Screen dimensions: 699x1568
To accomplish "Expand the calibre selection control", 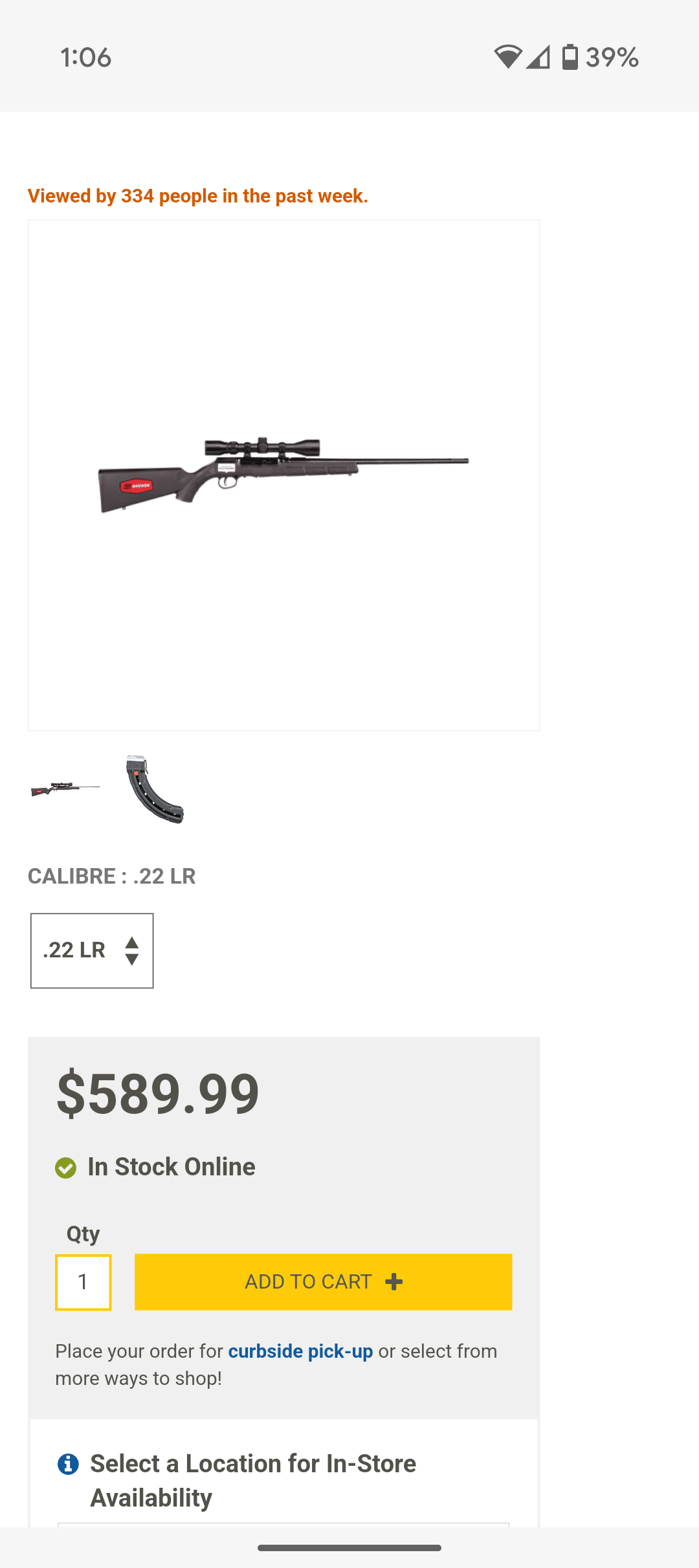I will [91, 950].
